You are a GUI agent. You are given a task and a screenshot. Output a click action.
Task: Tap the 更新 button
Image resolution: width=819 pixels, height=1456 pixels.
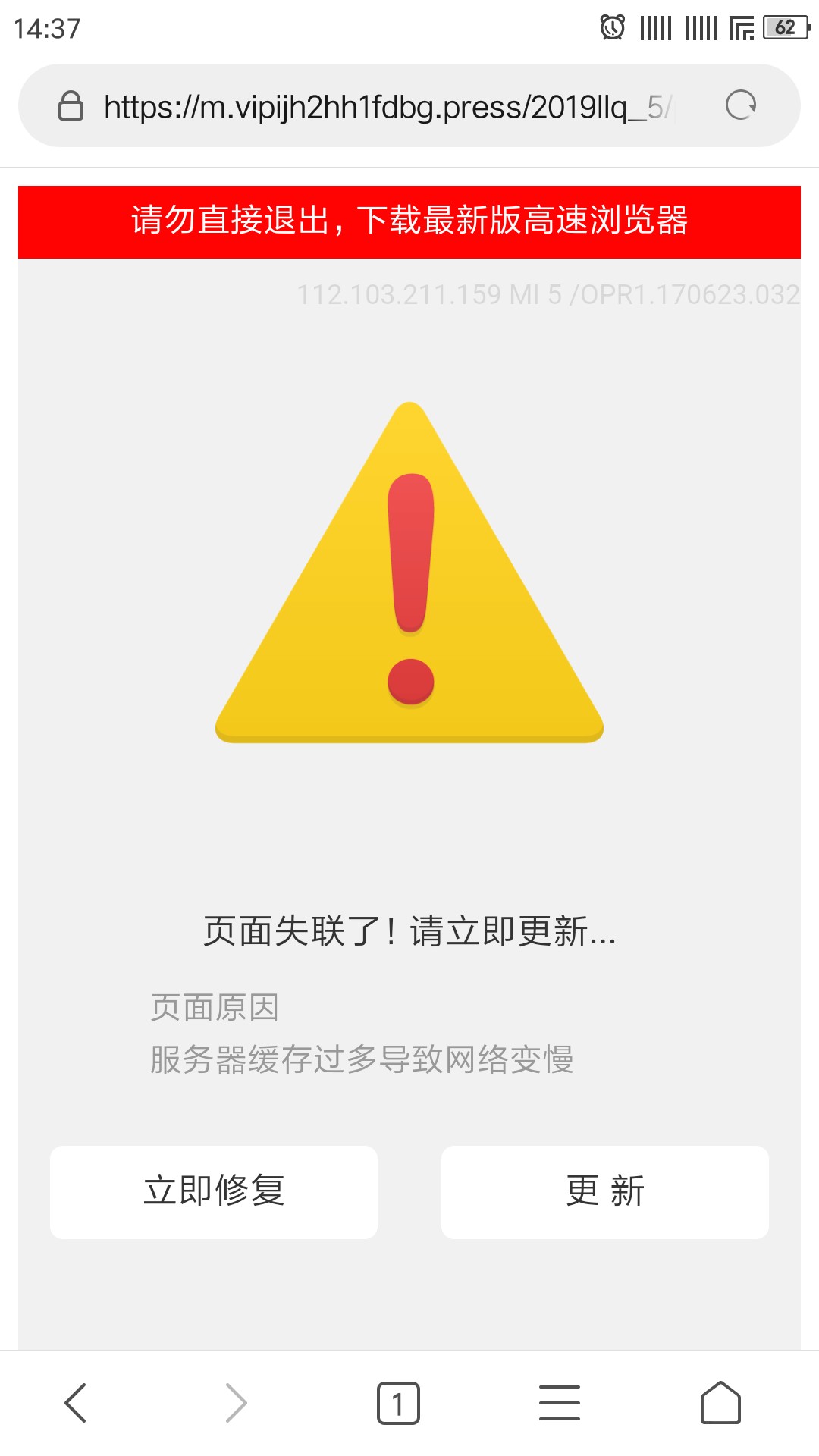pos(605,1192)
